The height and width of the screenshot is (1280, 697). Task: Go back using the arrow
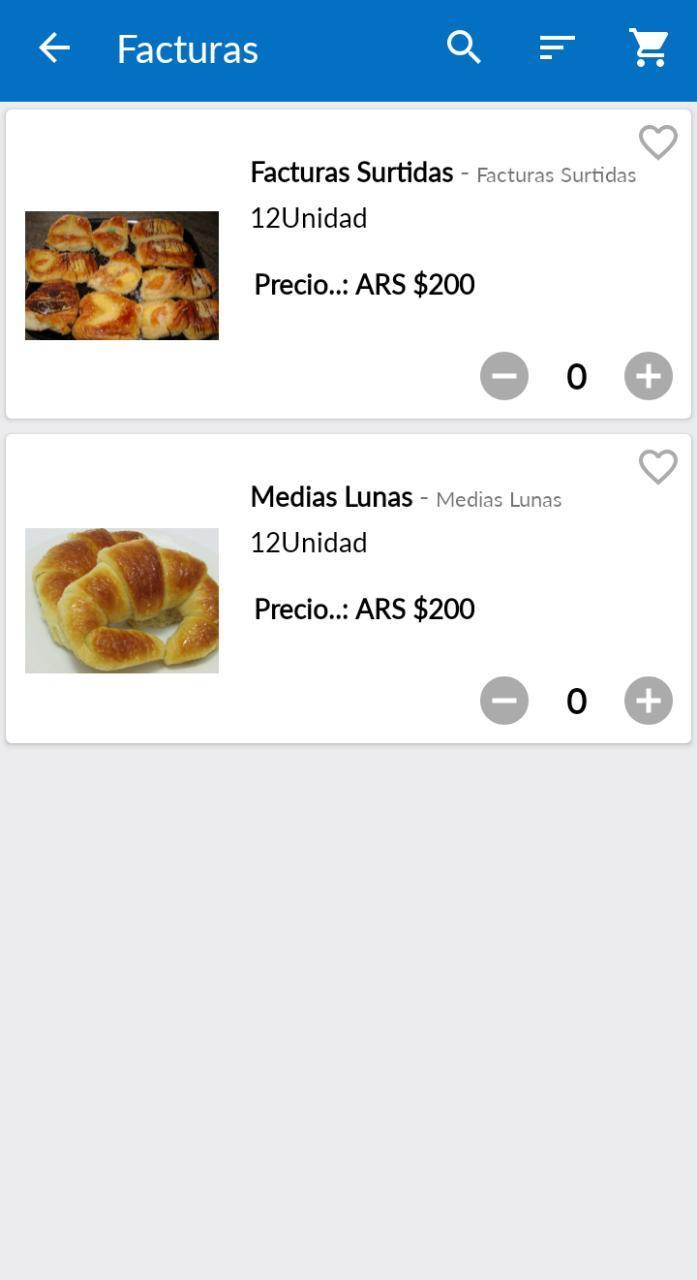[54, 47]
